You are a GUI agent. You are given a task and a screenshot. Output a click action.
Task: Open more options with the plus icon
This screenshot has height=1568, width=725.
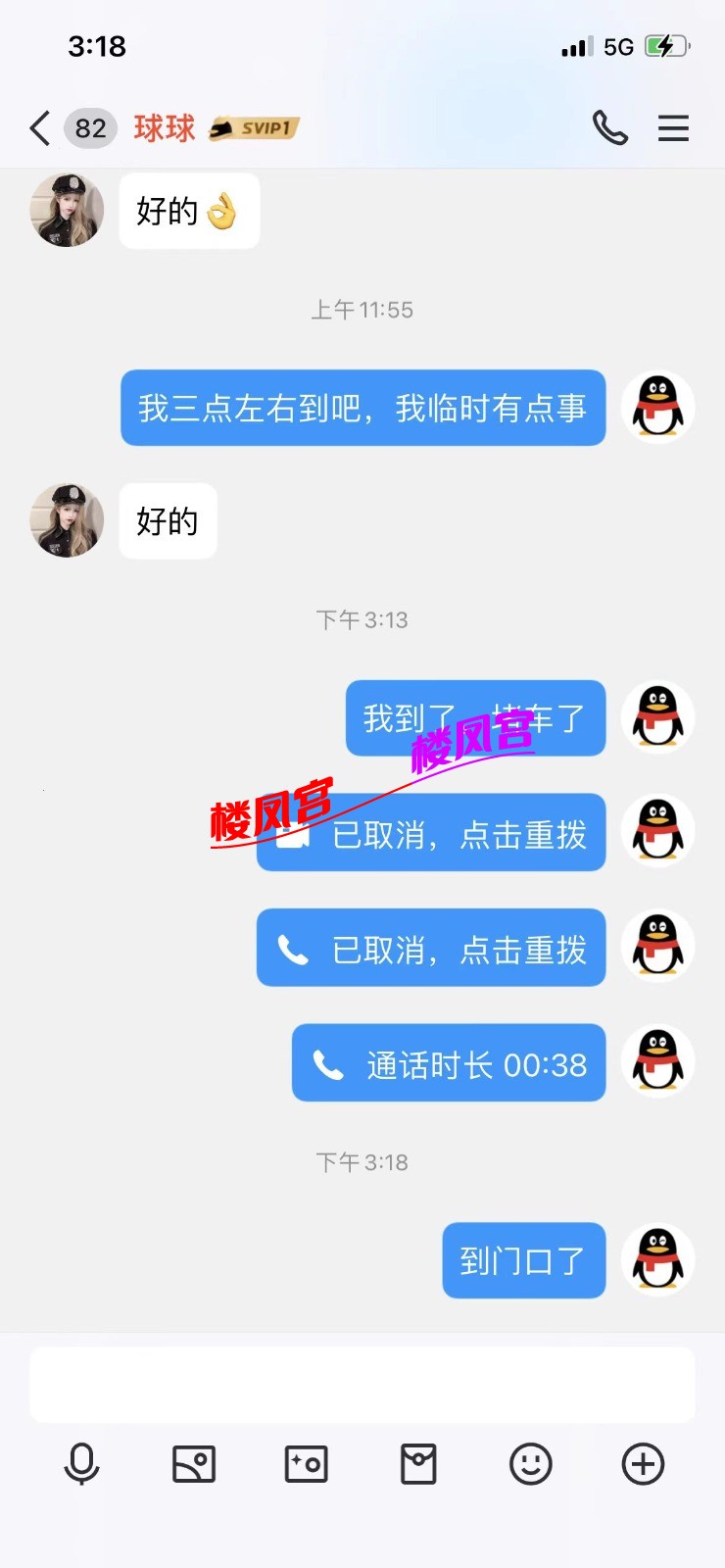[x=643, y=1464]
